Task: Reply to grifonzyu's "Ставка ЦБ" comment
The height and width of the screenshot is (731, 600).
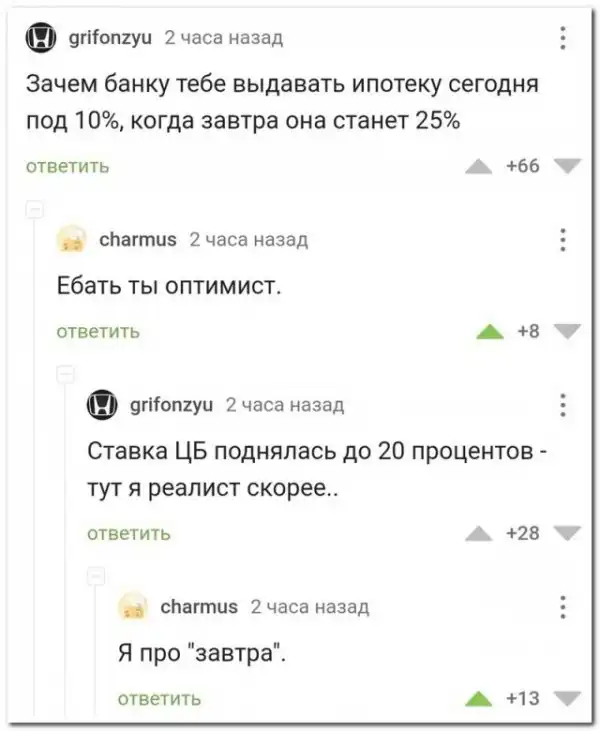Action: click(129, 533)
